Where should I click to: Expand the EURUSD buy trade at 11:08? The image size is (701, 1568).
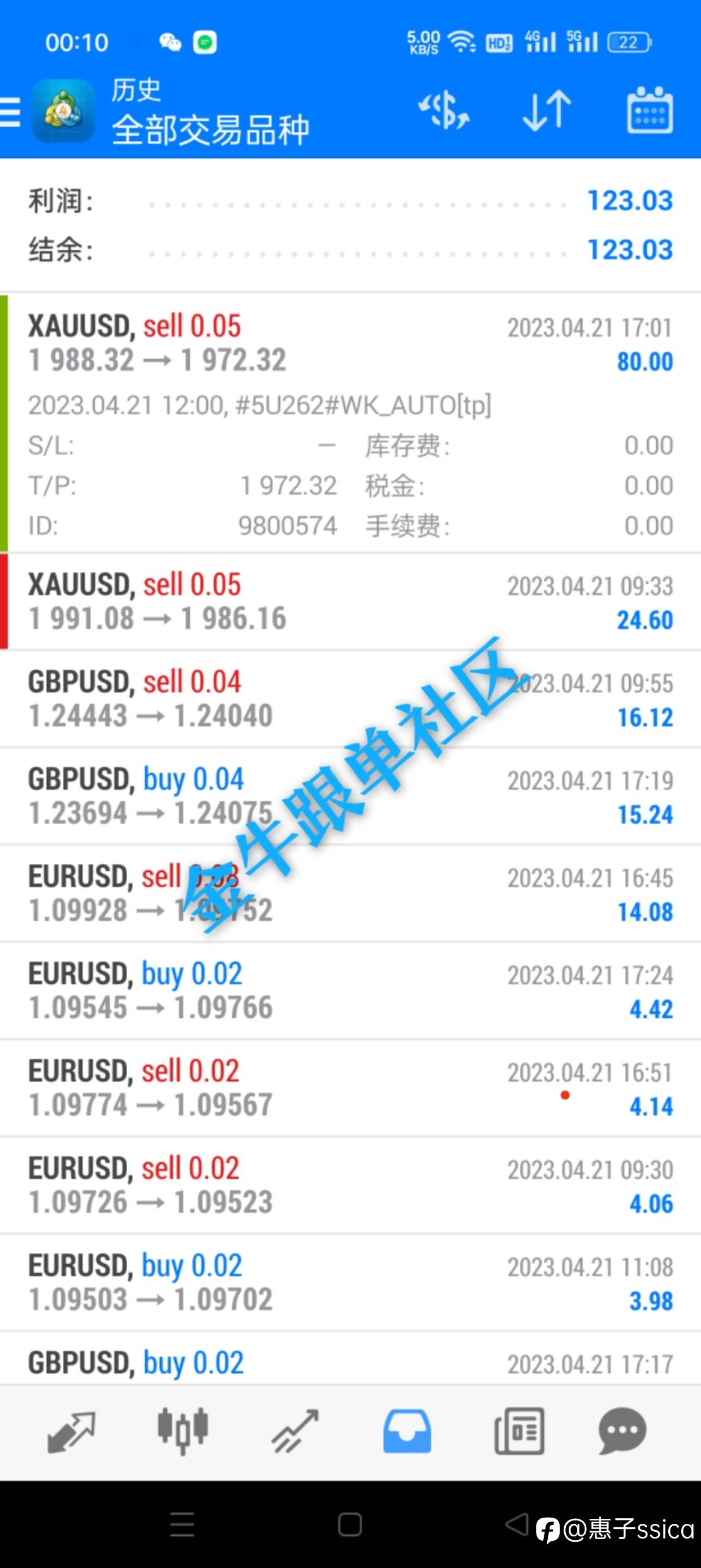pos(350,1283)
